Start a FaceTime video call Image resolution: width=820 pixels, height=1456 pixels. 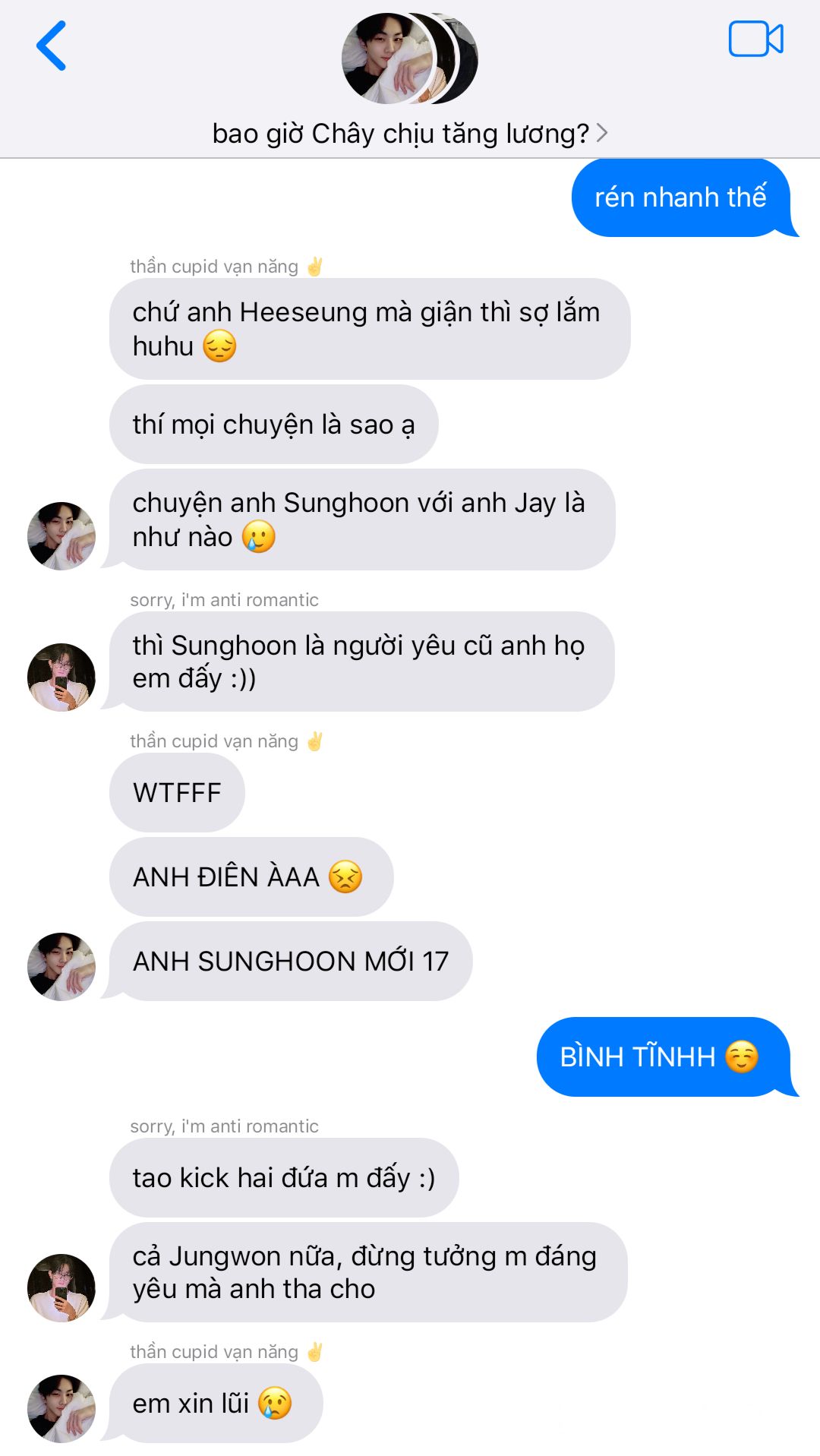755,39
